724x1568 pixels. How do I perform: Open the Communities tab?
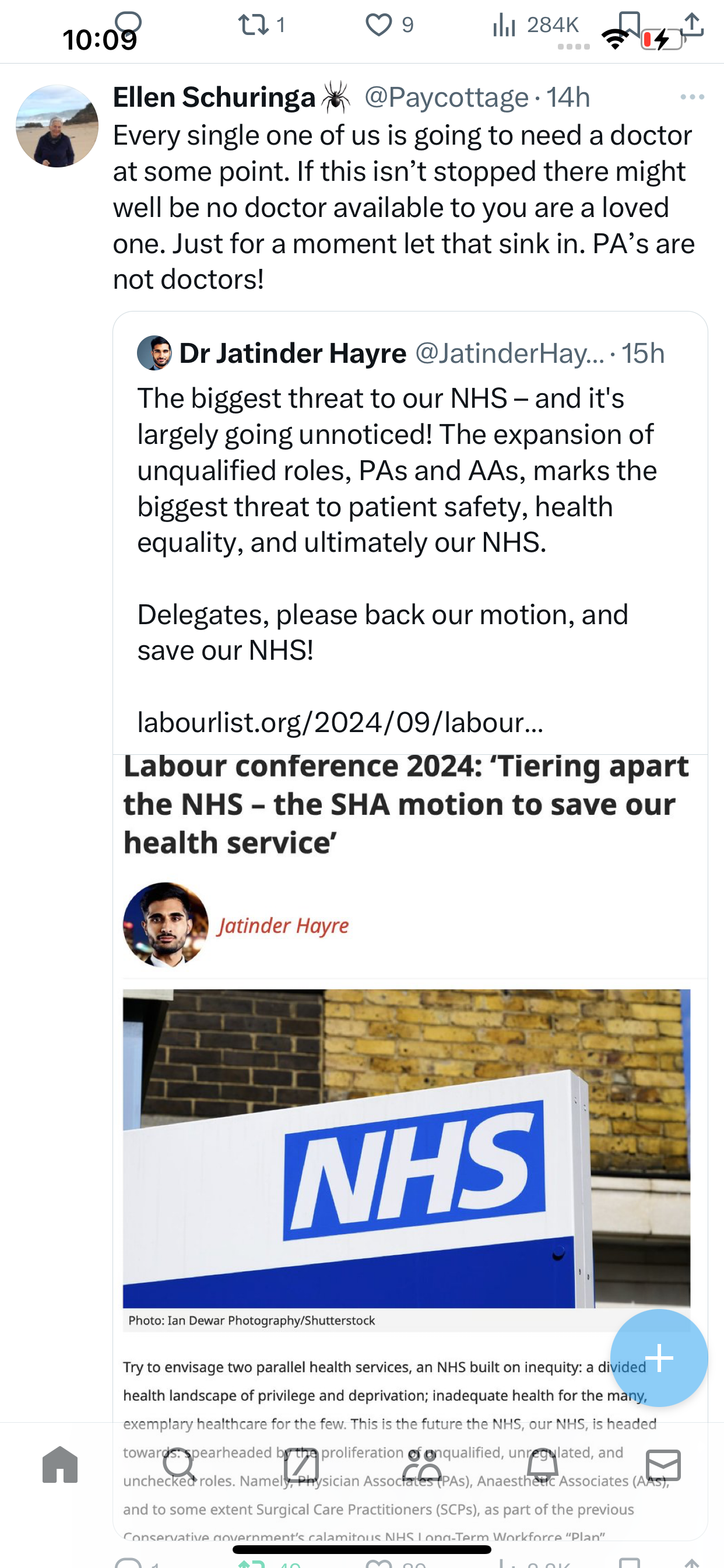[421, 1465]
